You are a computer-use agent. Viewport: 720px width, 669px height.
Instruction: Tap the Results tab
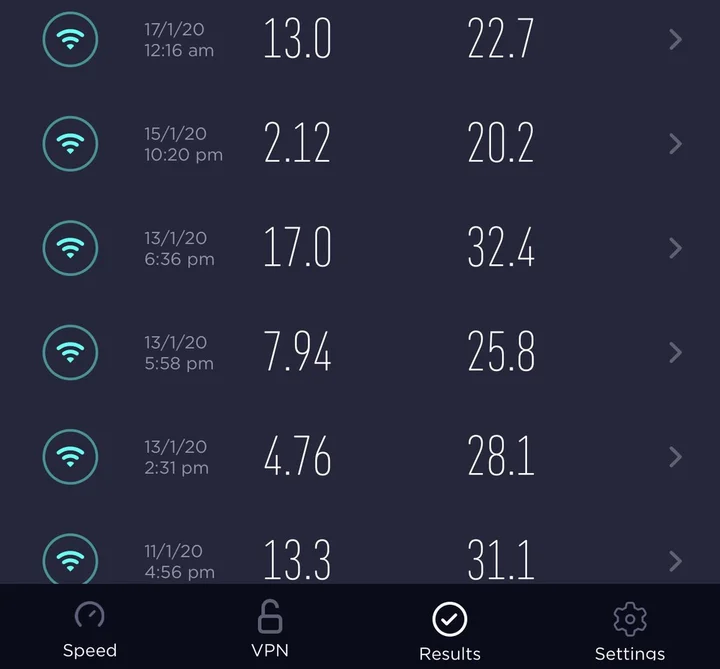click(x=449, y=630)
